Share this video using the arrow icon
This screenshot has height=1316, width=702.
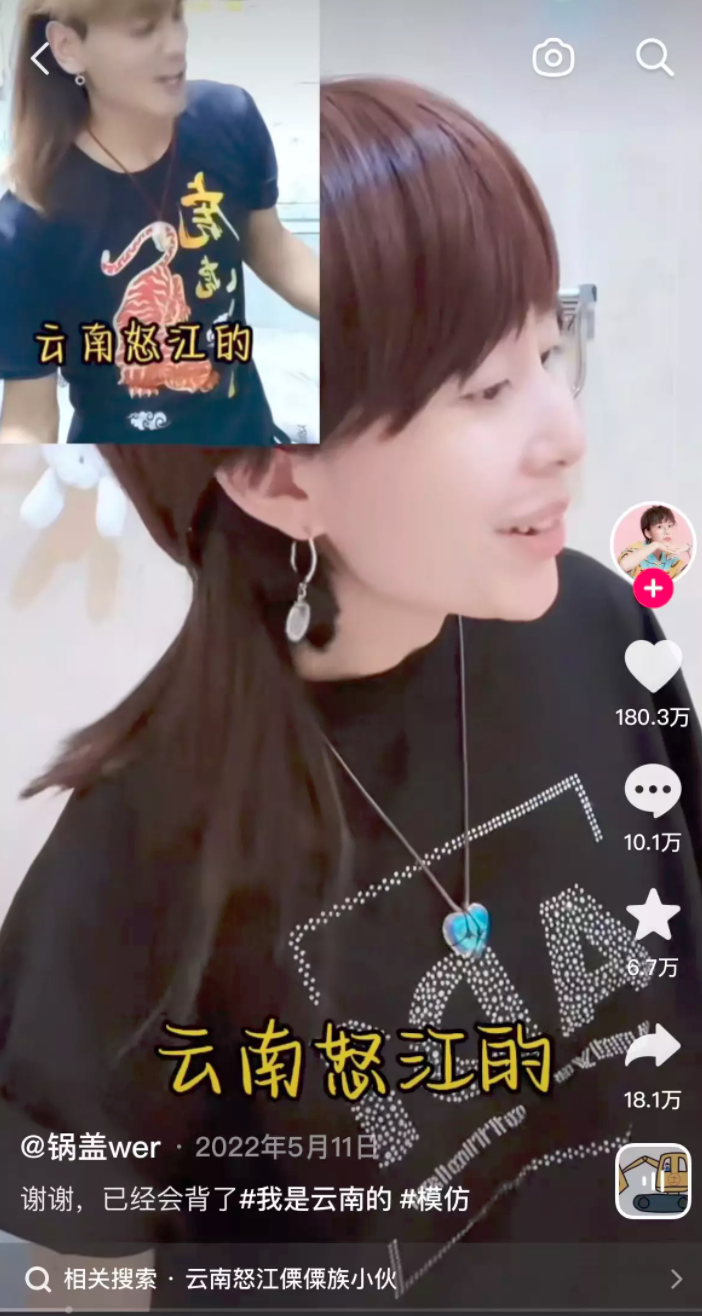coord(652,1047)
